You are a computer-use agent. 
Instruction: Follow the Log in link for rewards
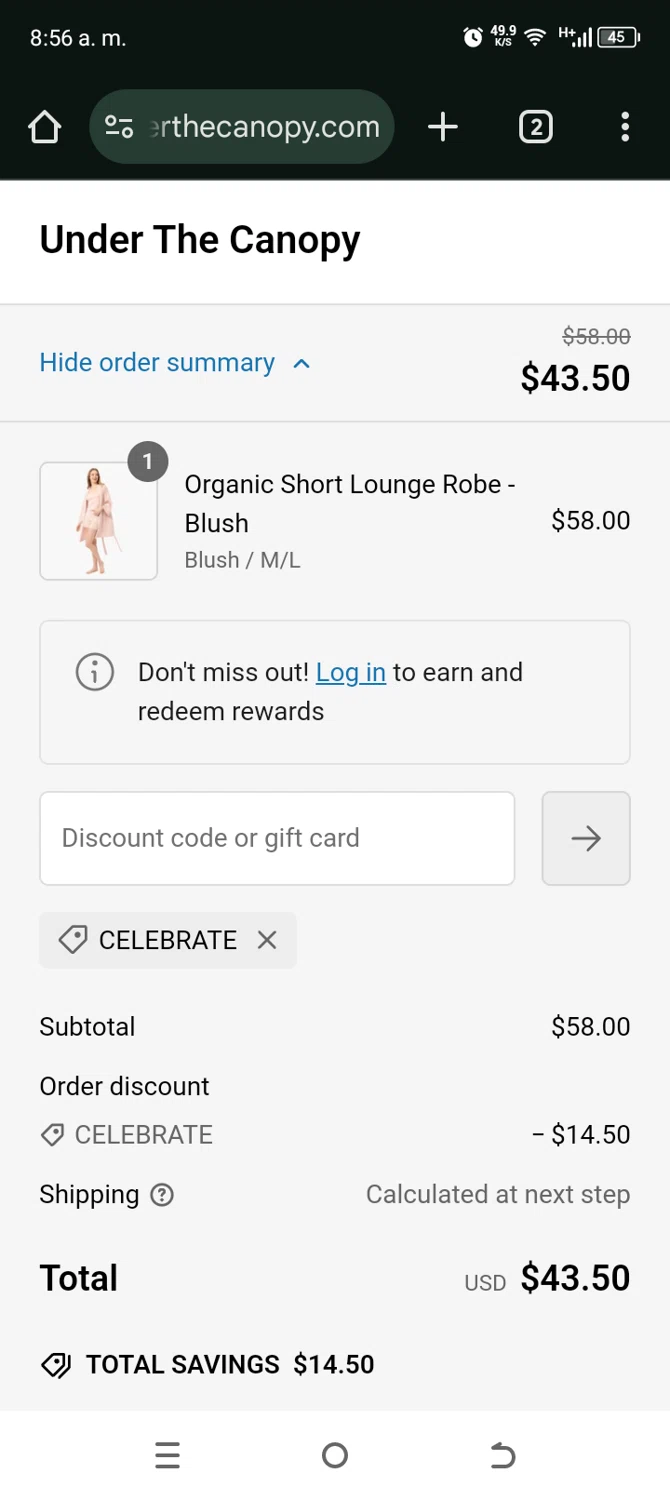pyautogui.click(x=350, y=672)
